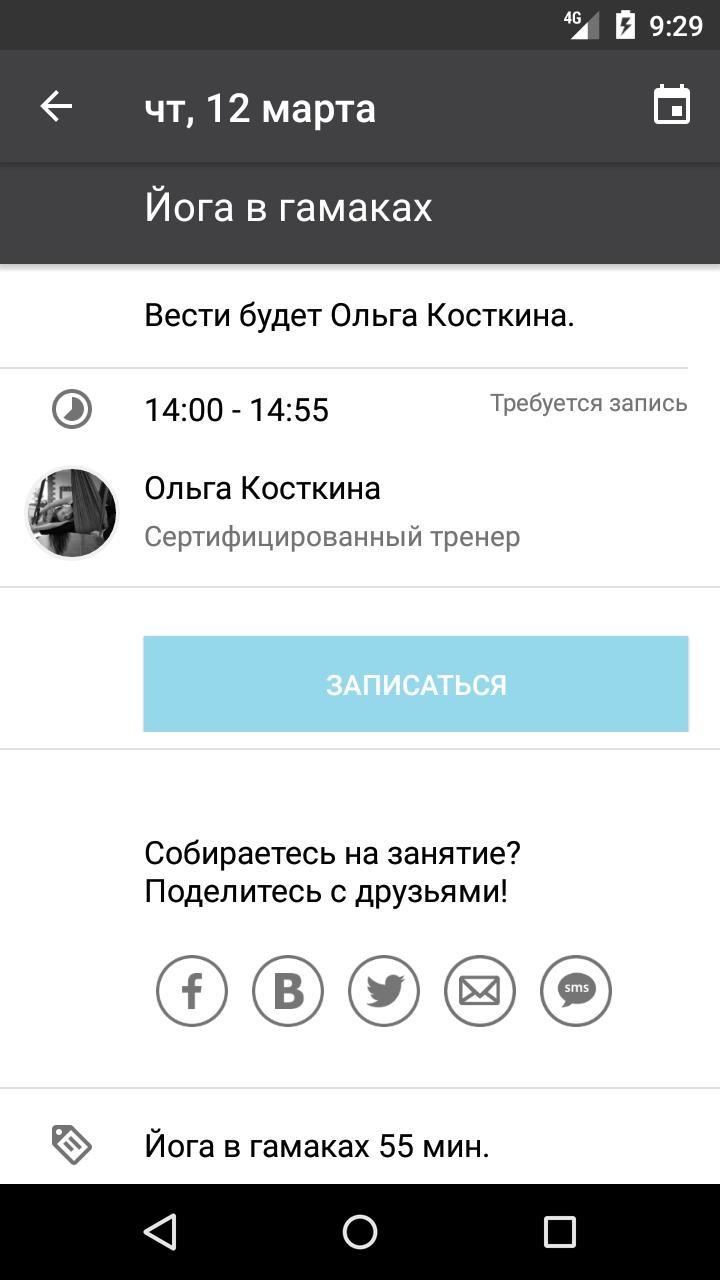Tap Сертифицированный тренер subtitle

(x=332, y=536)
